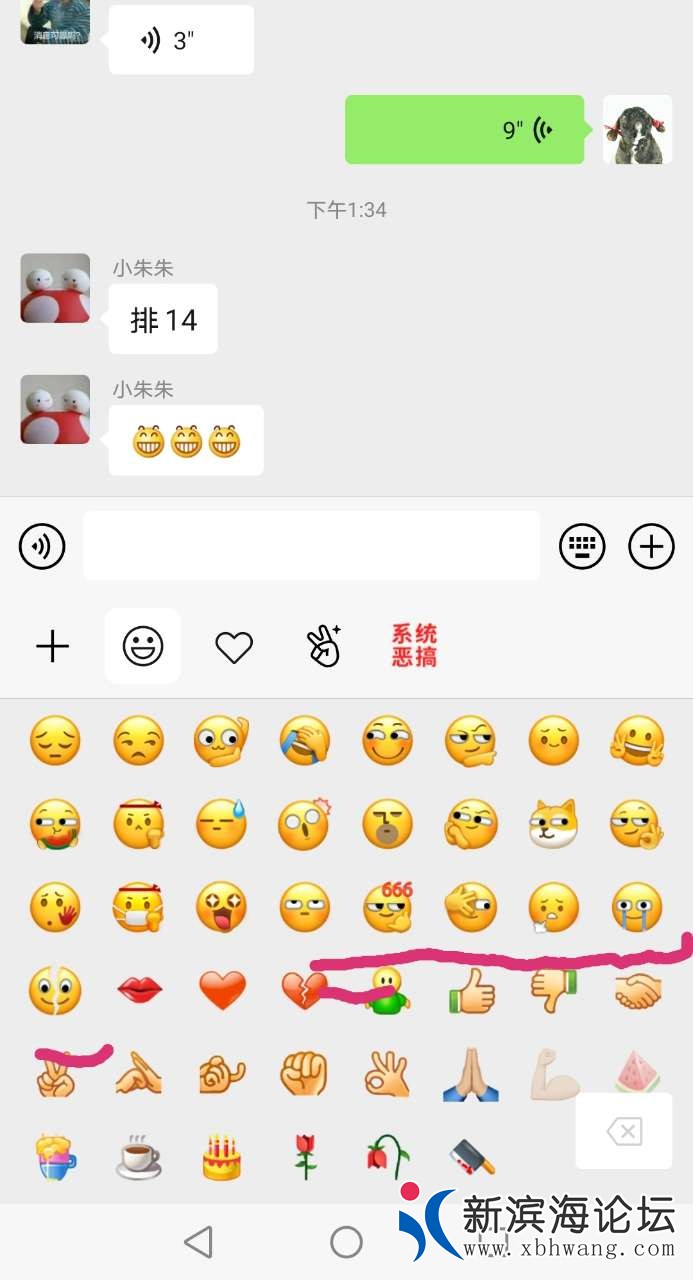Add a new sticker pack
Screen dimensions: 693x1280
tap(52, 647)
